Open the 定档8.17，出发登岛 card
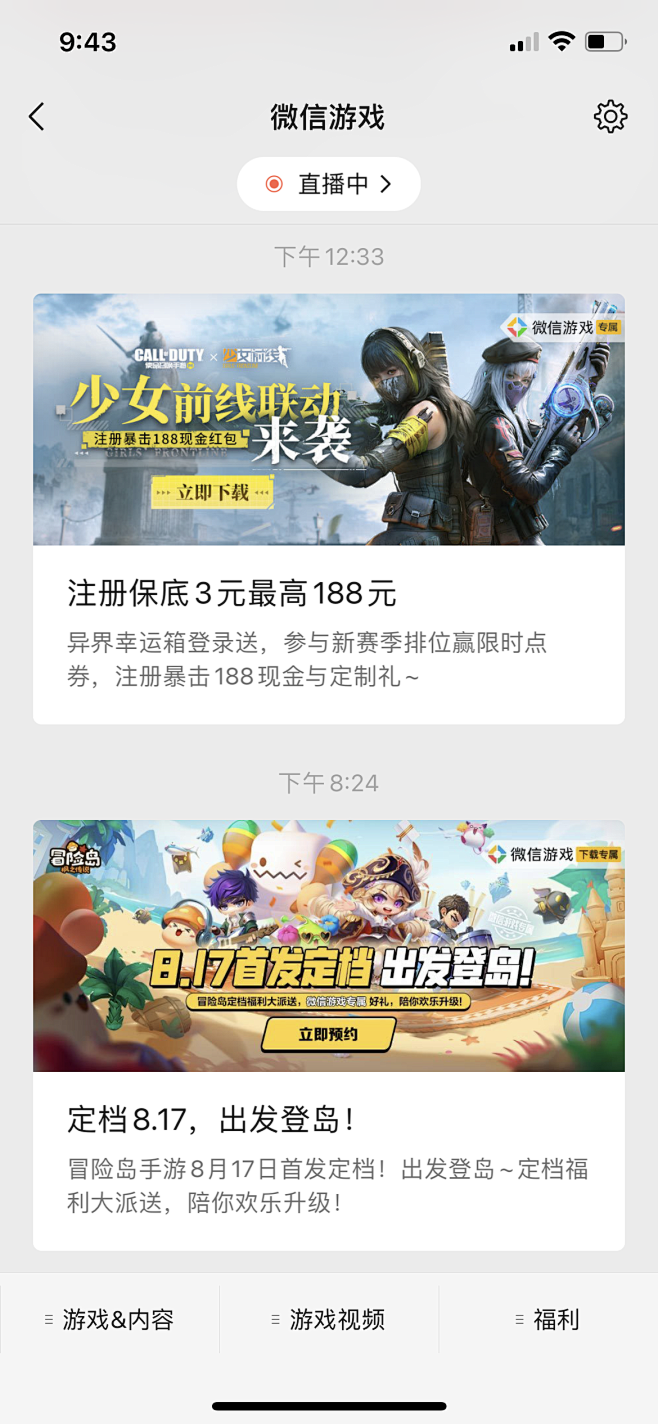658x1424 pixels. (329, 1035)
